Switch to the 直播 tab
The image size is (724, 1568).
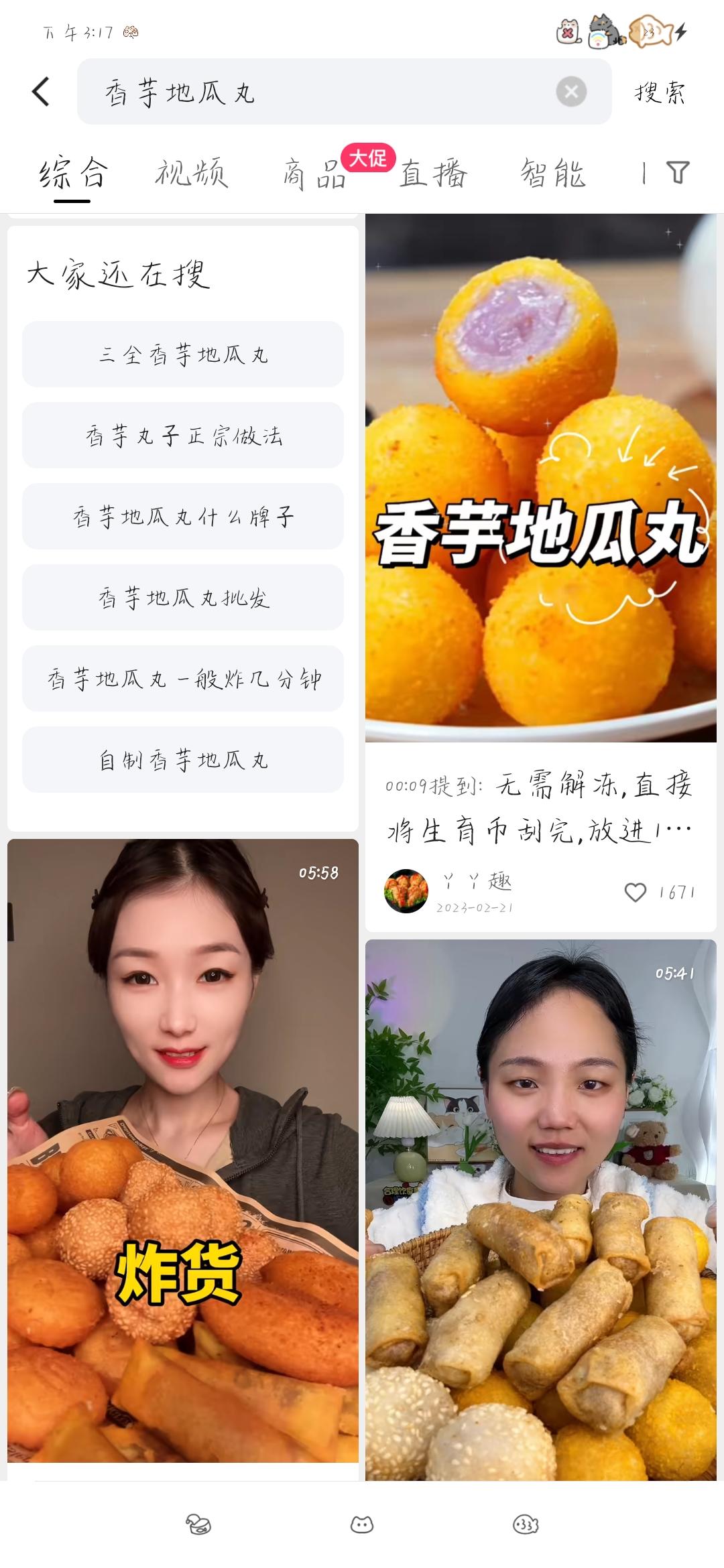(433, 174)
